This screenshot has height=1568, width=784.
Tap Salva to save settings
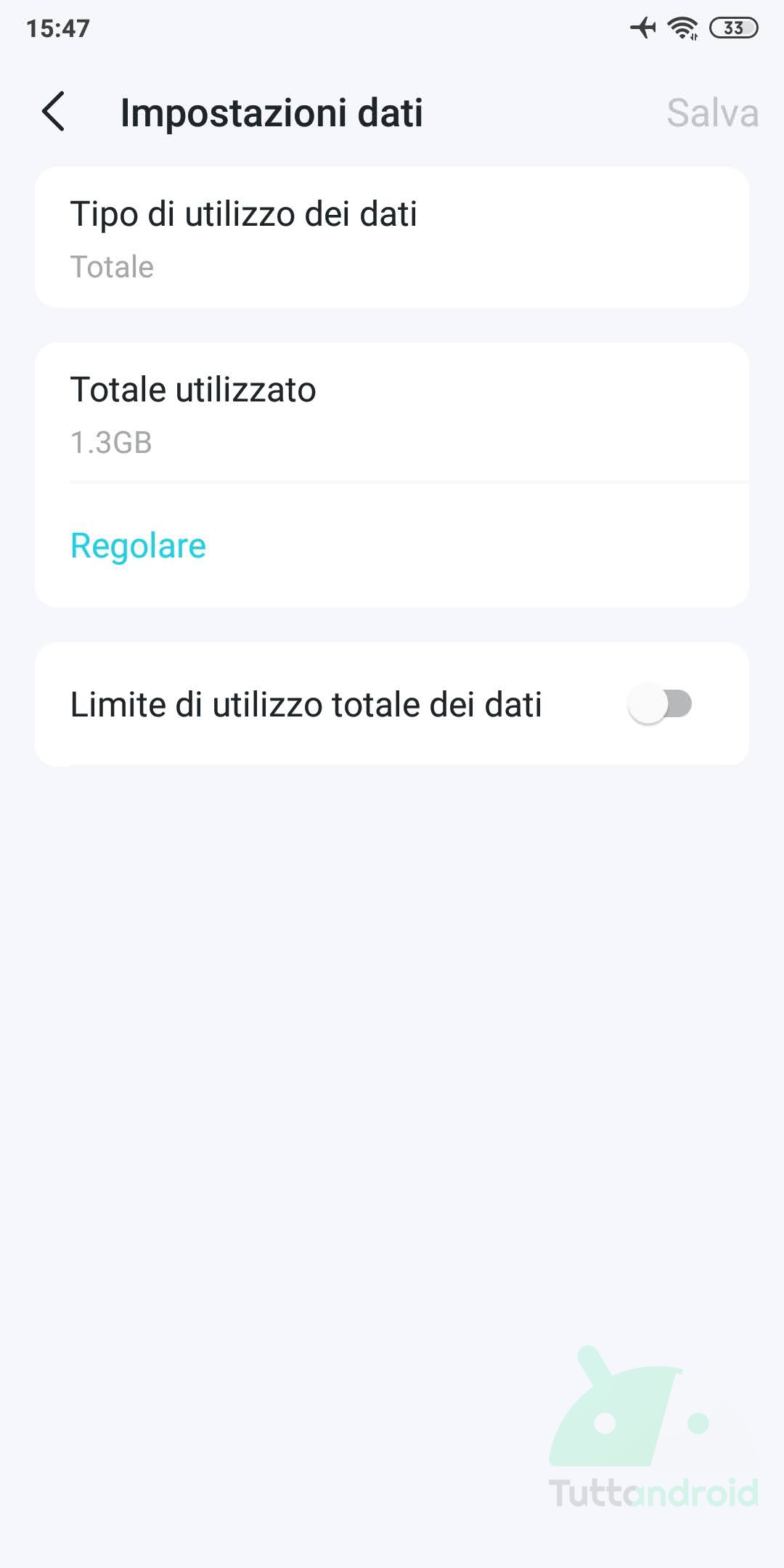point(712,113)
